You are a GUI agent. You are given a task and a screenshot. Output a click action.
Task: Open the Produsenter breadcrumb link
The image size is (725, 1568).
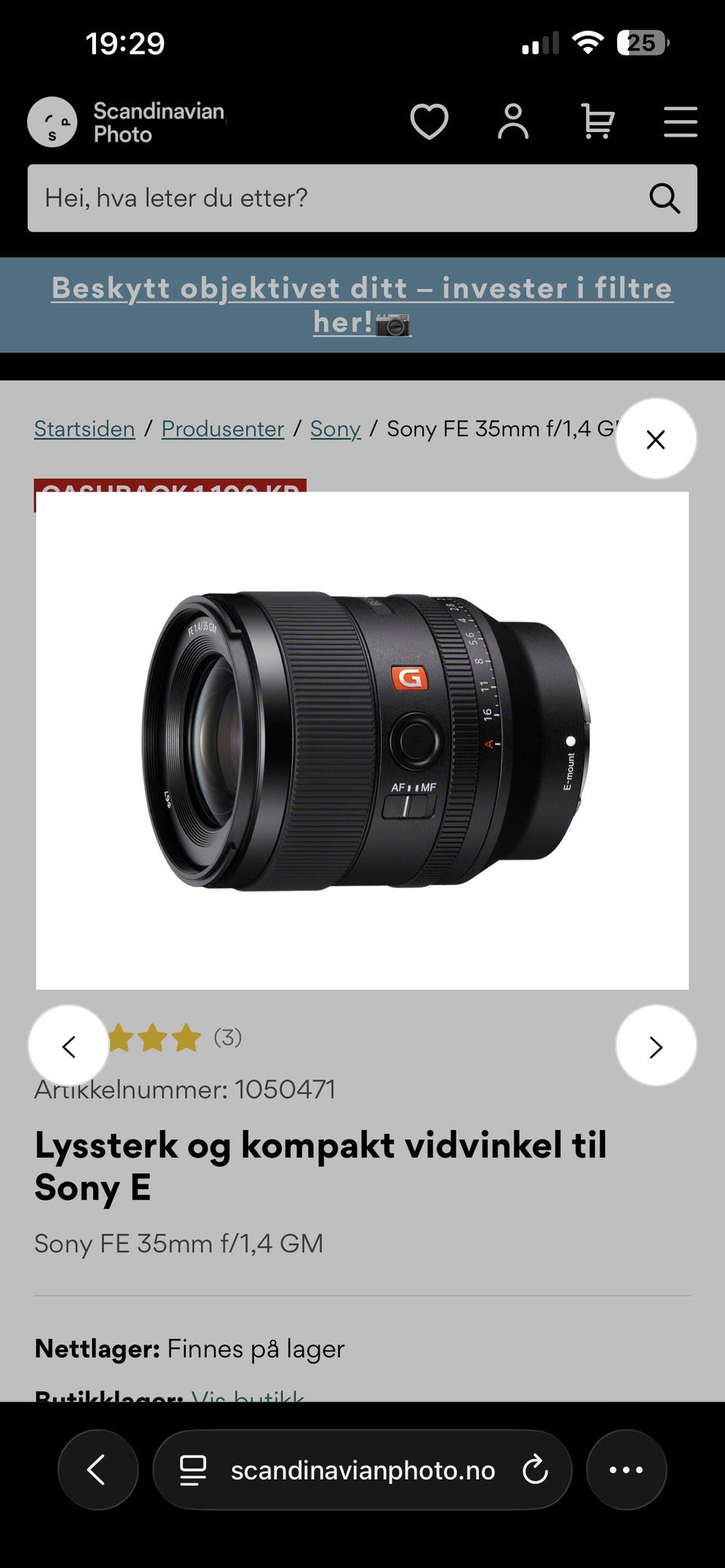click(223, 429)
